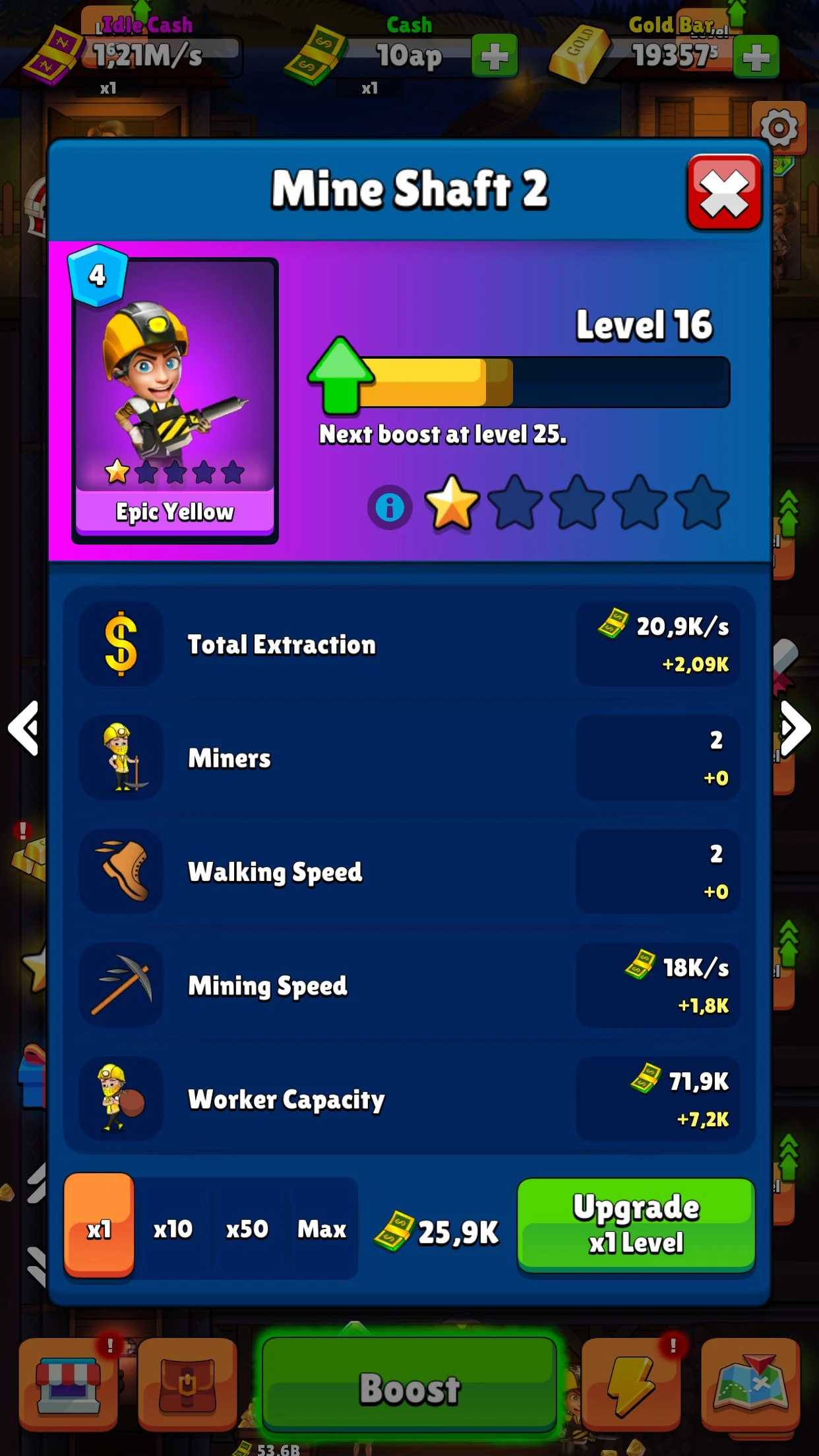Screen dimensions: 819x1456
Task: Go to the next mine shaft
Action: pyautogui.click(x=795, y=728)
